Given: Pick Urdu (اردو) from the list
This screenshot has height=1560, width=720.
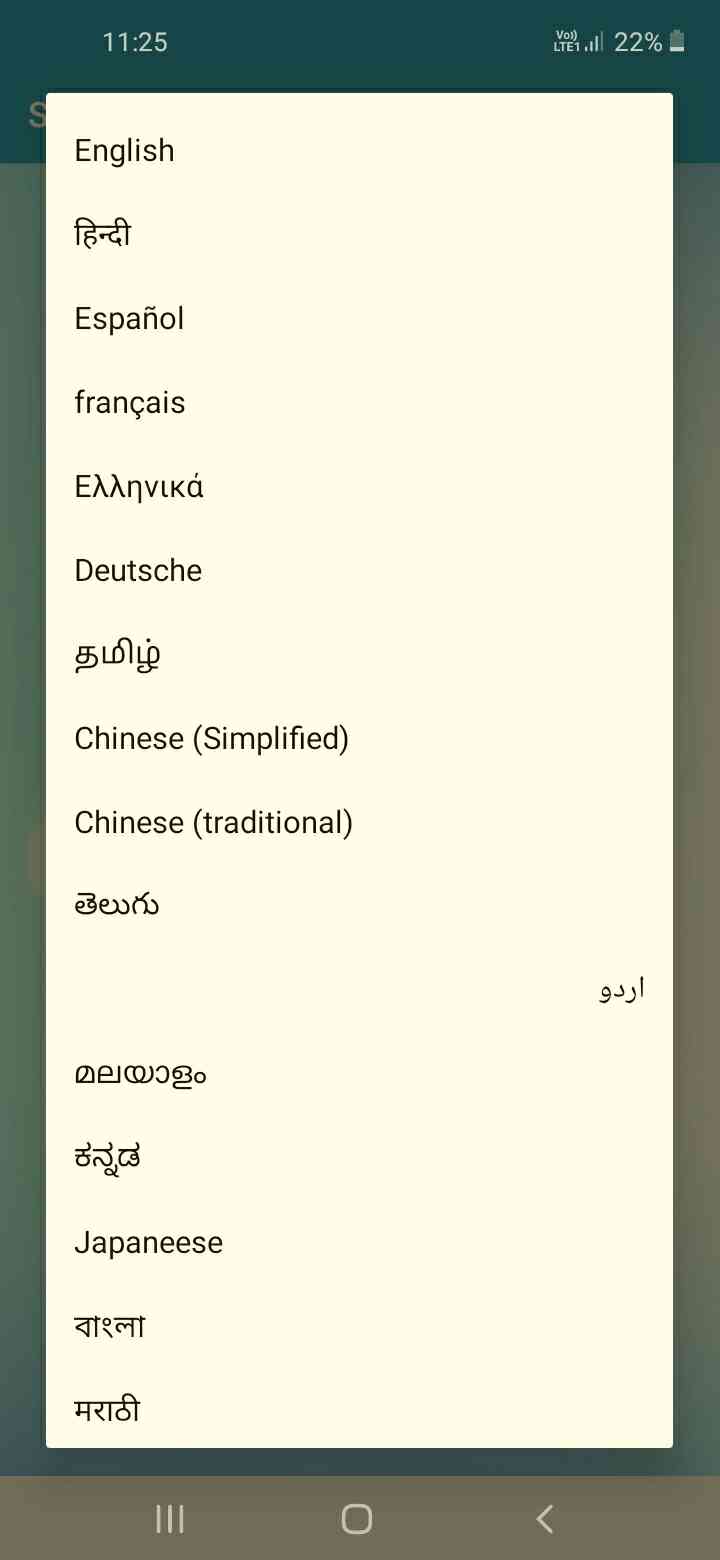Looking at the screenshot, I should click(x=621, y=991).
